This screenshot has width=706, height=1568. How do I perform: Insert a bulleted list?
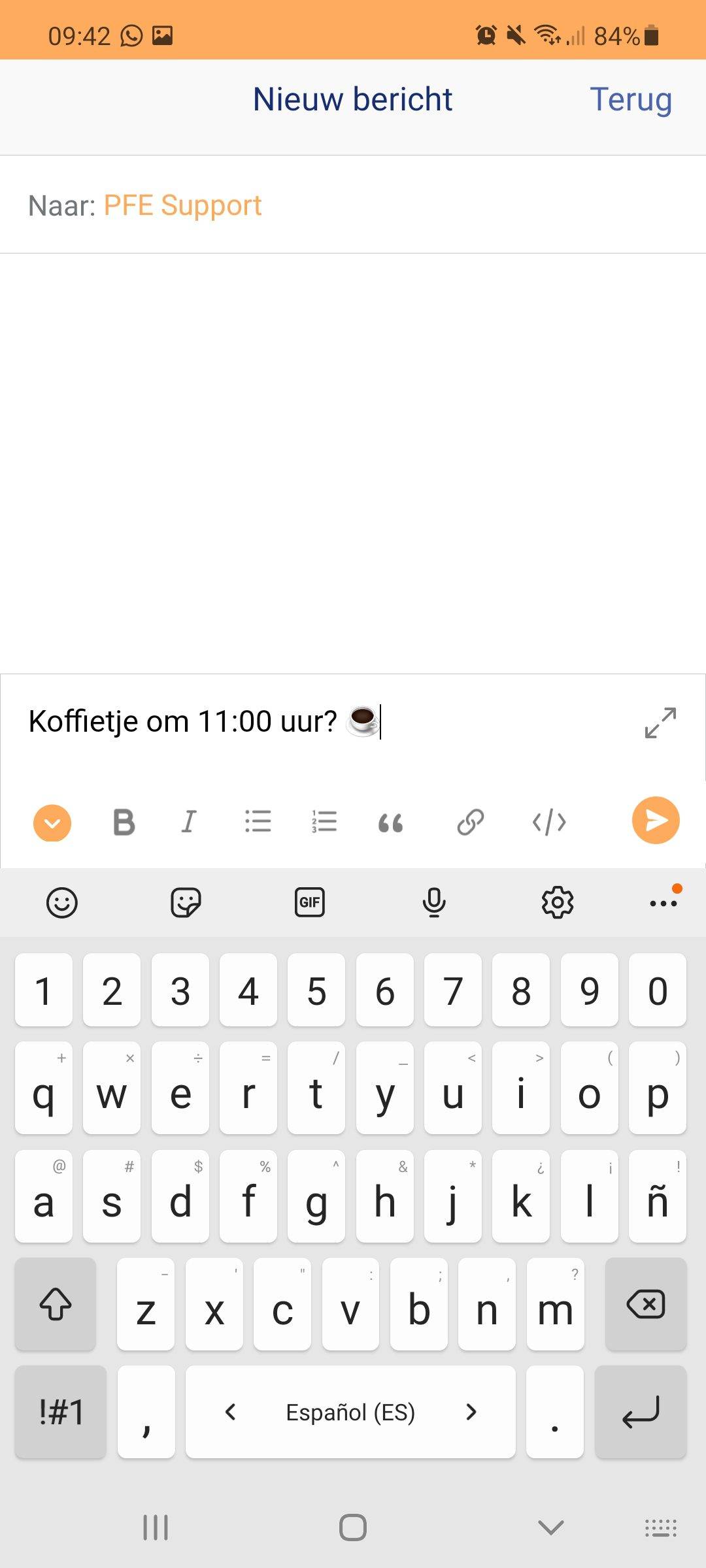[258, 822]
